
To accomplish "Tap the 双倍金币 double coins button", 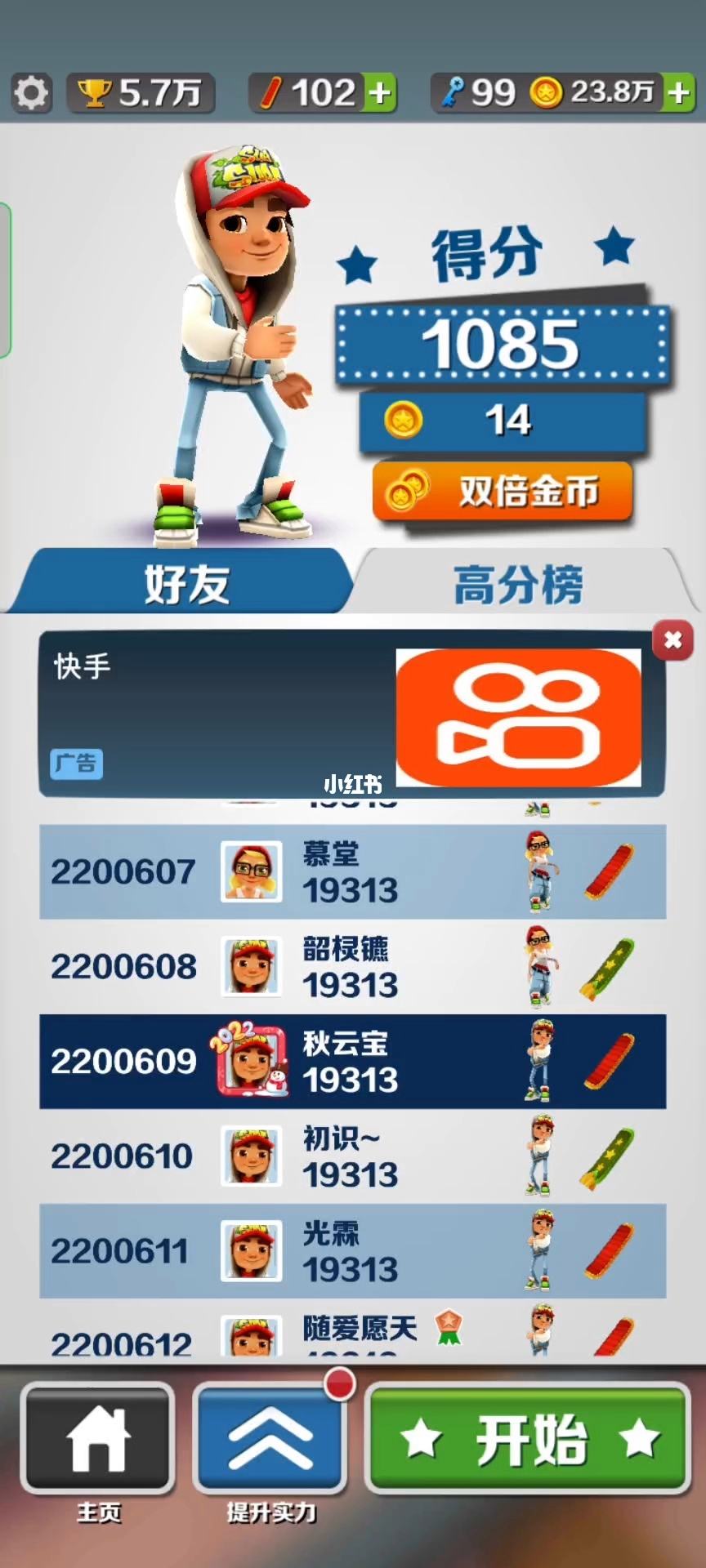I will (503, 492).
